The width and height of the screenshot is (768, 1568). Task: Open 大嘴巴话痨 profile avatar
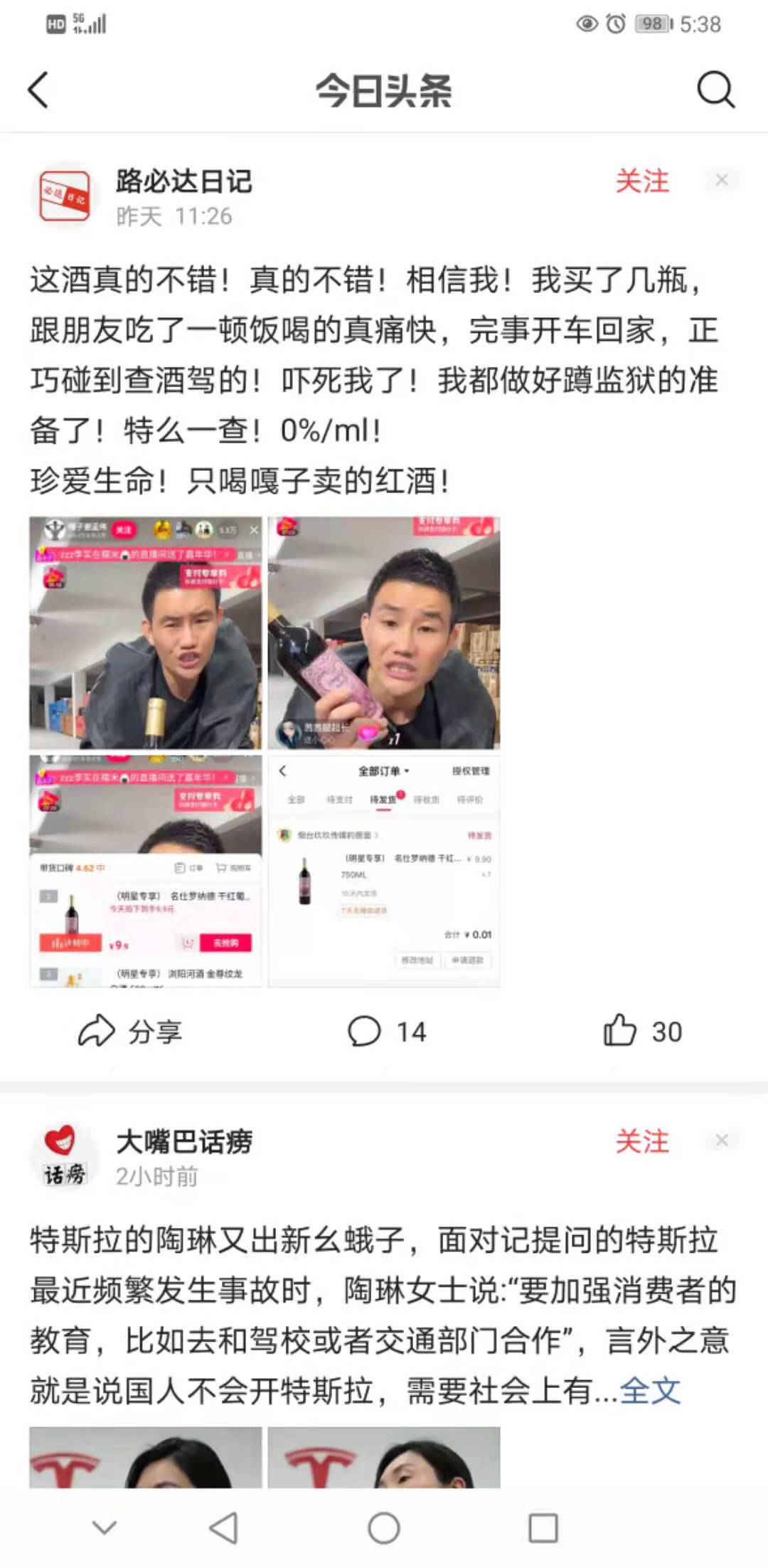click(x=65, y=1157)
